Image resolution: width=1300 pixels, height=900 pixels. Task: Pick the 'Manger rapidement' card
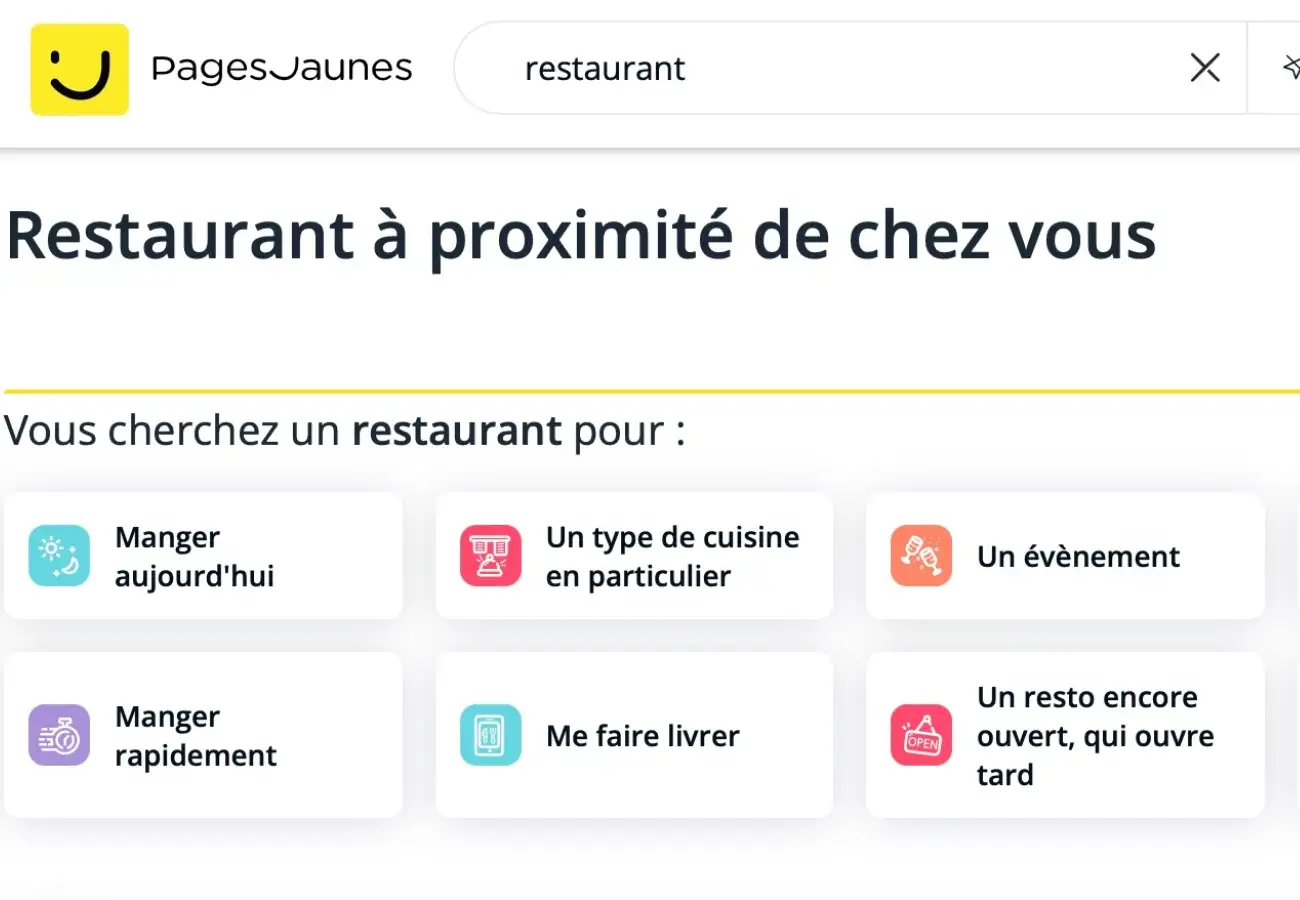pos(203,735)
